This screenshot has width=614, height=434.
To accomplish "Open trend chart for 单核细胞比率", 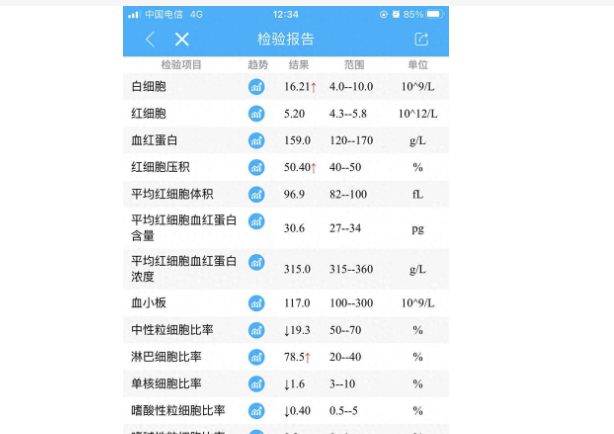I will tap(257, 383).
